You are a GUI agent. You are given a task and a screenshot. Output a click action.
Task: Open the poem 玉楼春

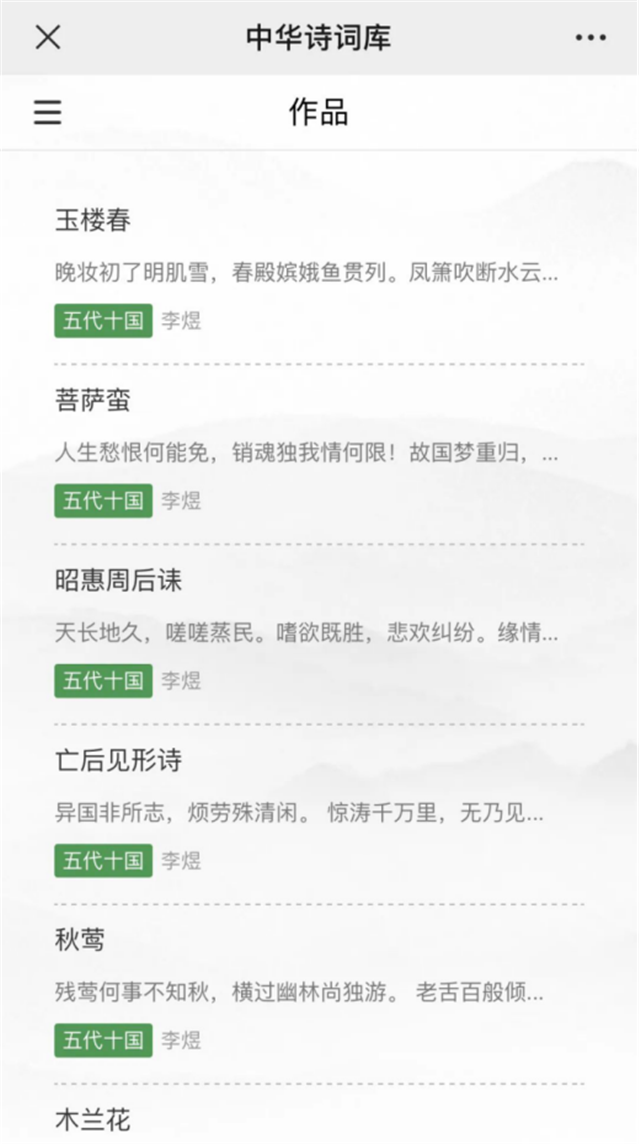coord(93,220)
